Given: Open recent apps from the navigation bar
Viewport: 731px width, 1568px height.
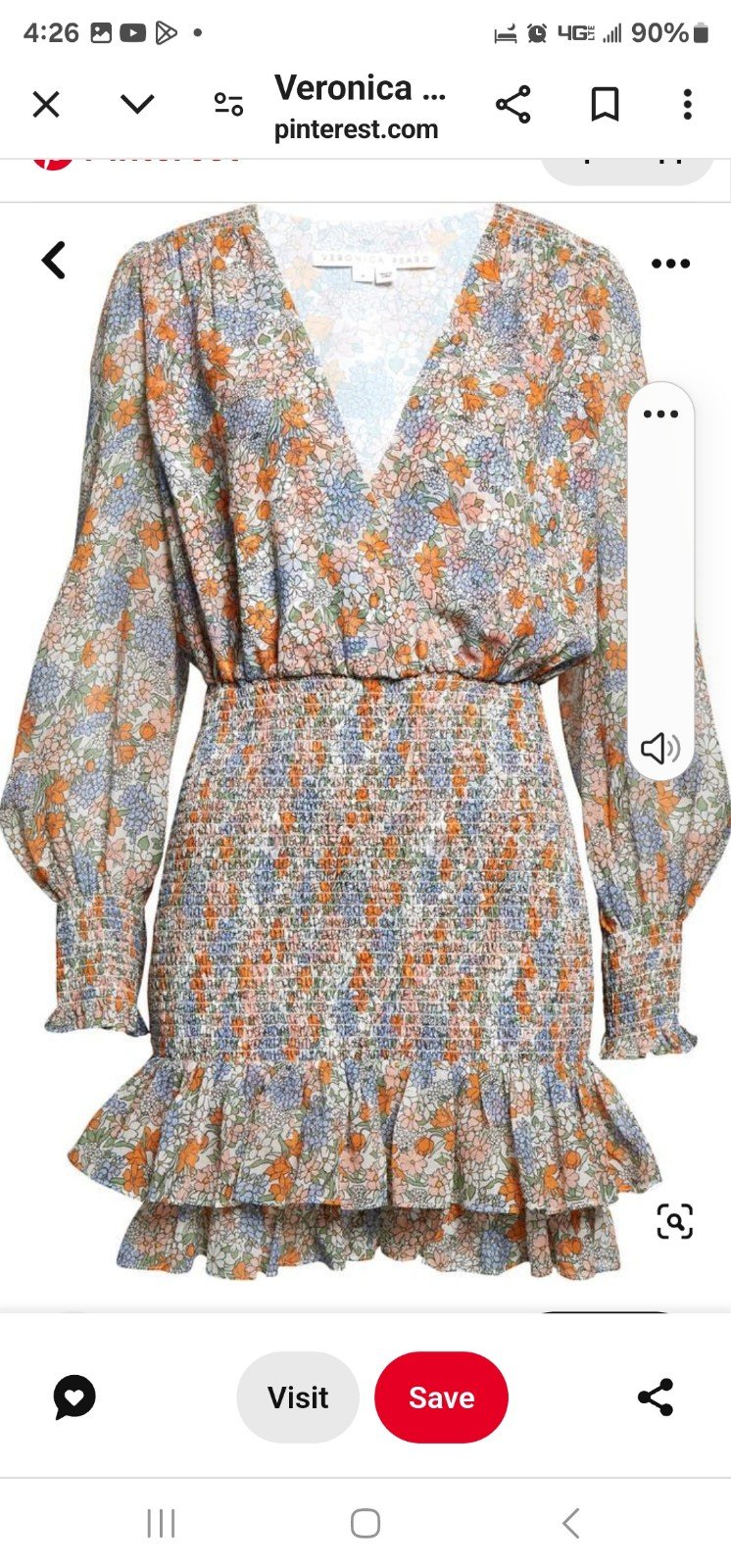Looking at the screenshot, I should click(161, 1523).
